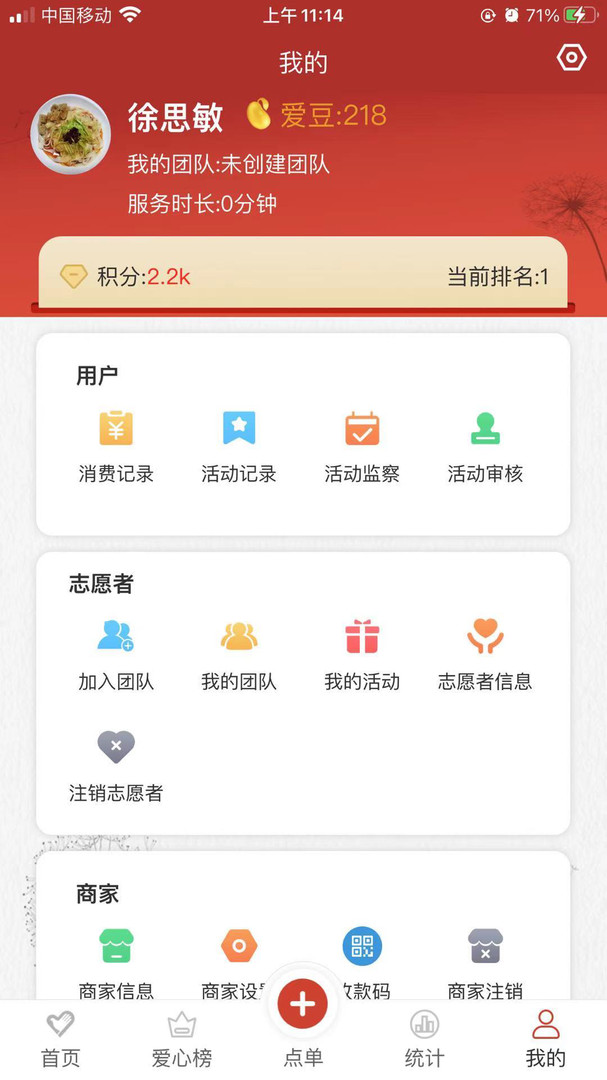Image resolution: width=607 pixels, height=1080 pixels.
Task: Switch to the 爱心榜 ranking tab
Action: [182, 1040]
